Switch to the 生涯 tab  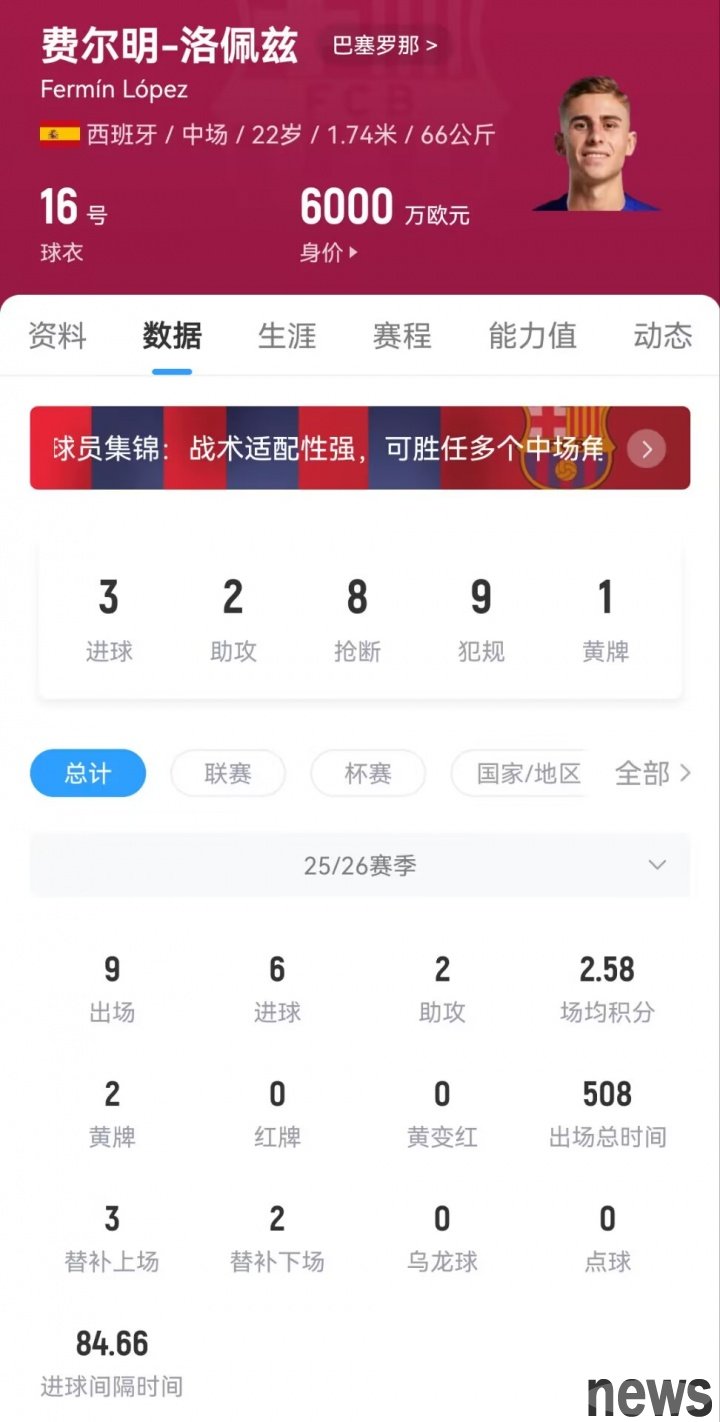(287, 336)
